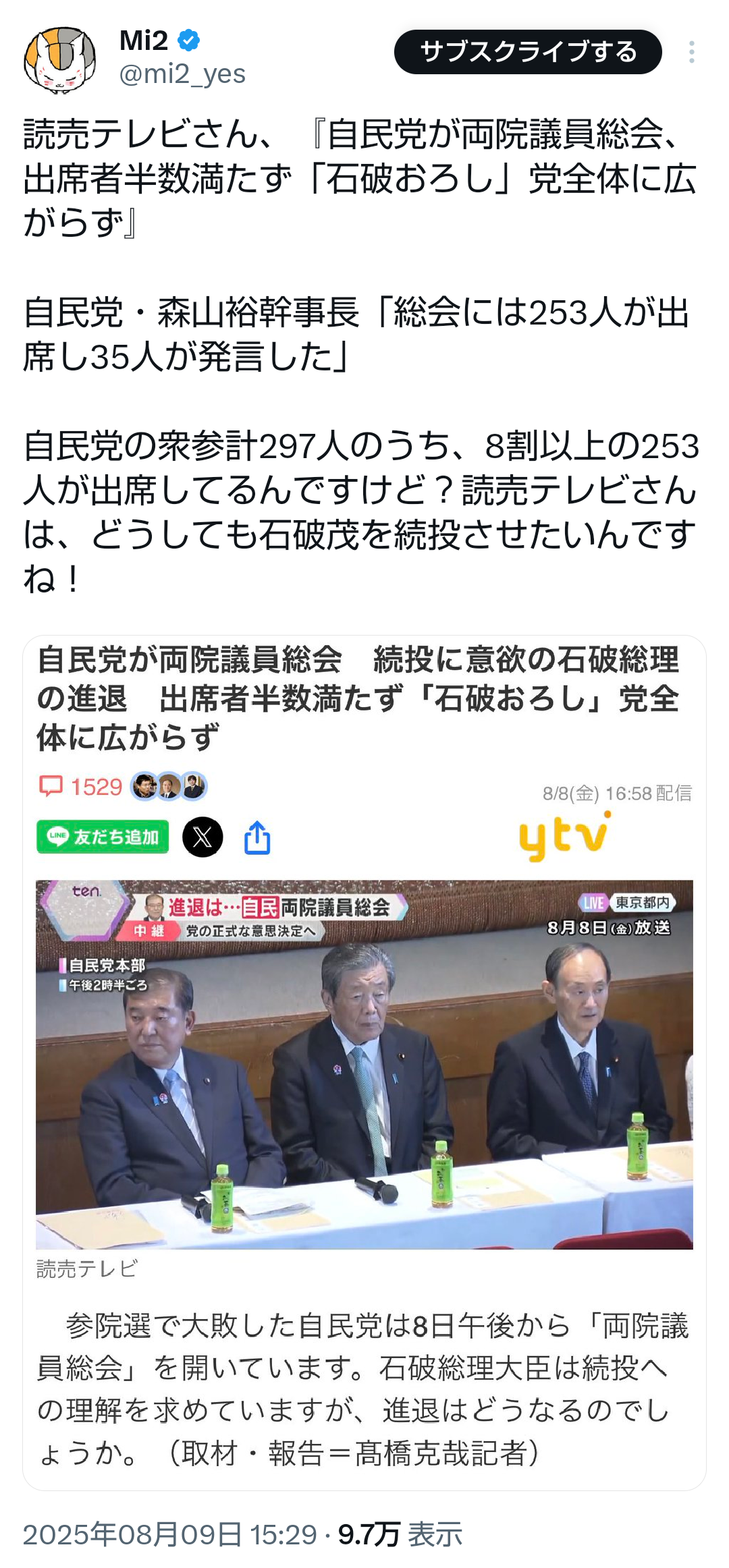Open the overflow menu beside サブスクライブする
Viewport: 729px width, 1568px height.
coord(692,52)
